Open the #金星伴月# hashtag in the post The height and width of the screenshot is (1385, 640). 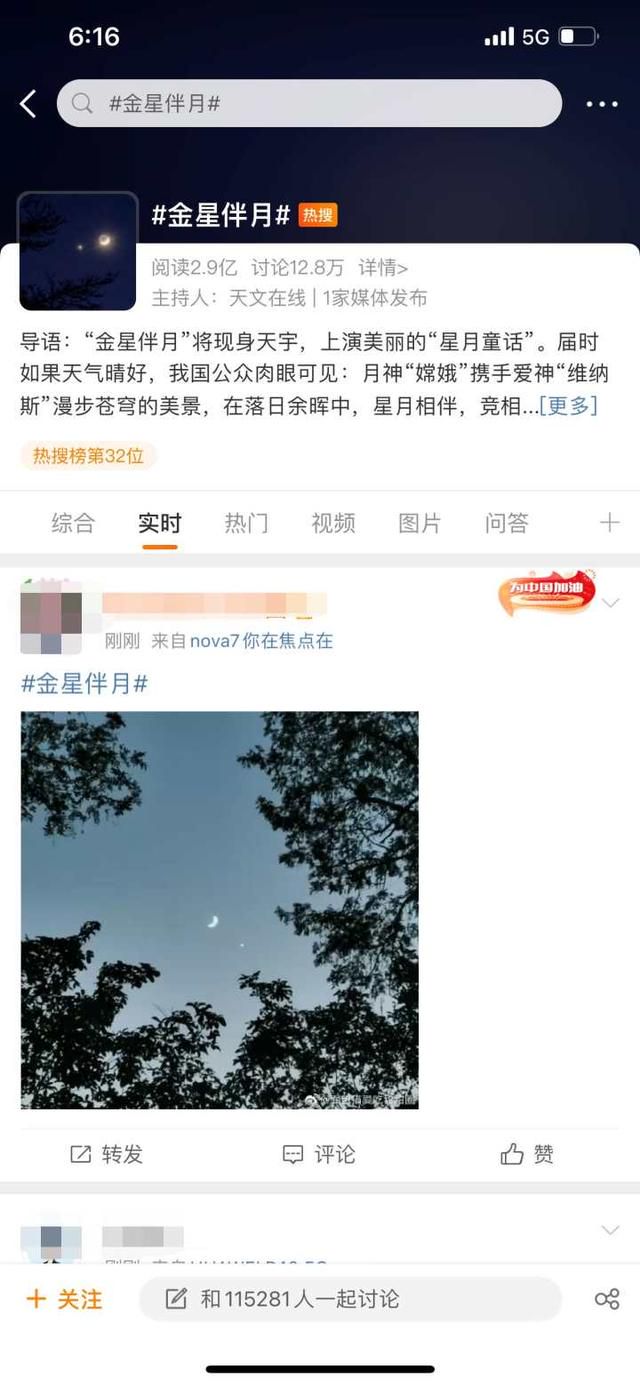pos(85,684)
